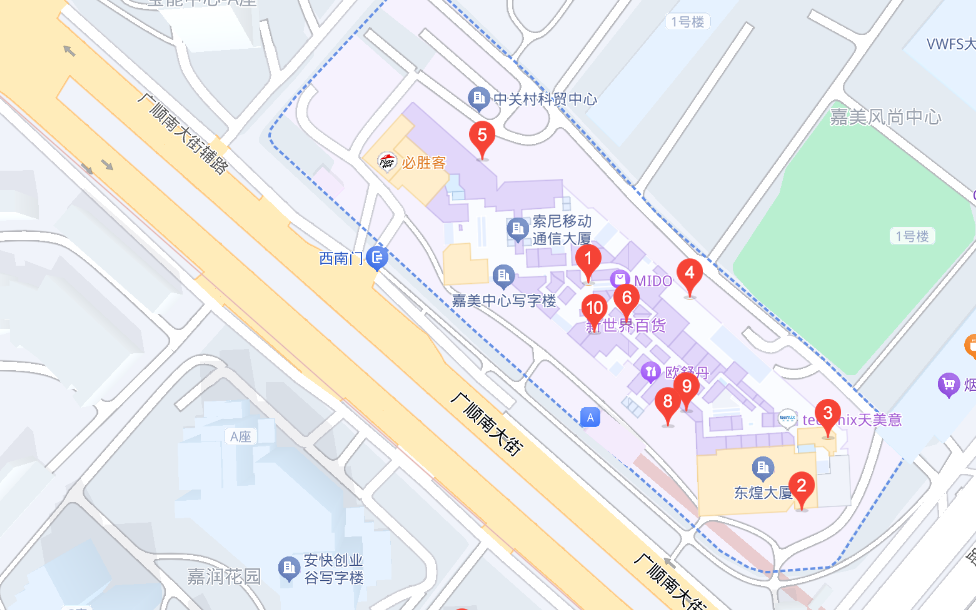Screen dimensions: 976x610
Task: Tap red pin number 6
Action: click(x=626, y=298)
